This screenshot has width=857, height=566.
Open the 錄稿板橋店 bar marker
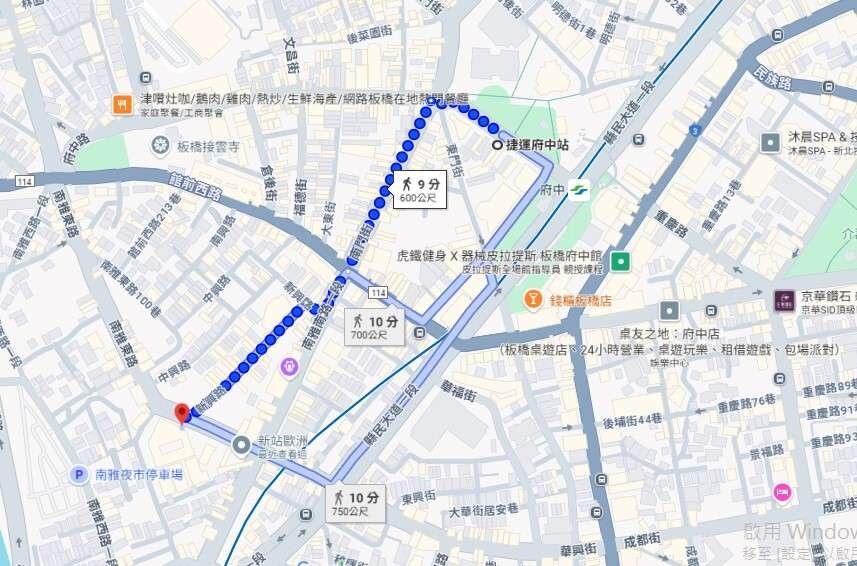pyautogui.click(x=534, y=300)
